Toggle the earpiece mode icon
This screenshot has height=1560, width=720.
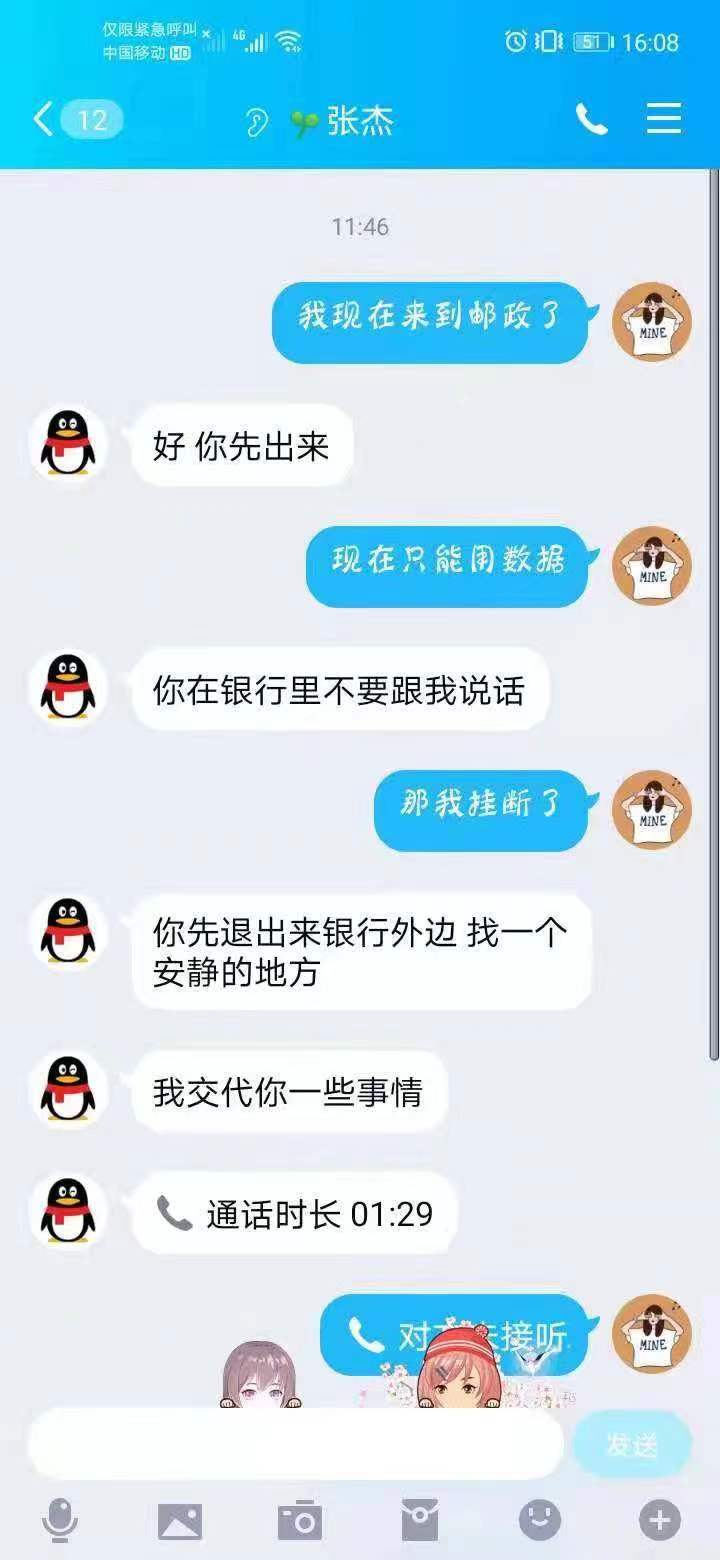(x=257, y=122)
